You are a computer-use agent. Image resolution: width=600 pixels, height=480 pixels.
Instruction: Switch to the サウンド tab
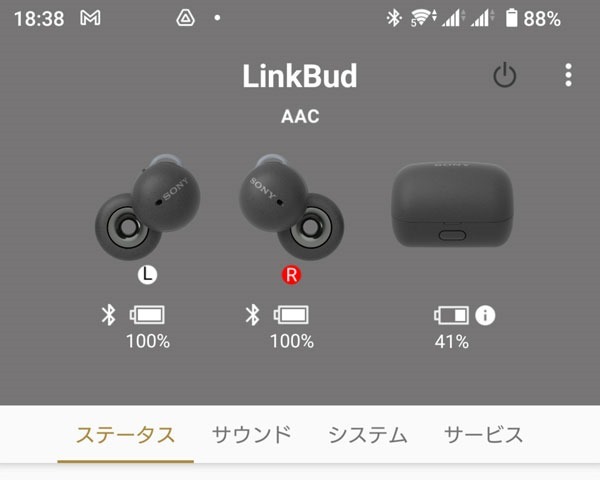click(252, 435)
